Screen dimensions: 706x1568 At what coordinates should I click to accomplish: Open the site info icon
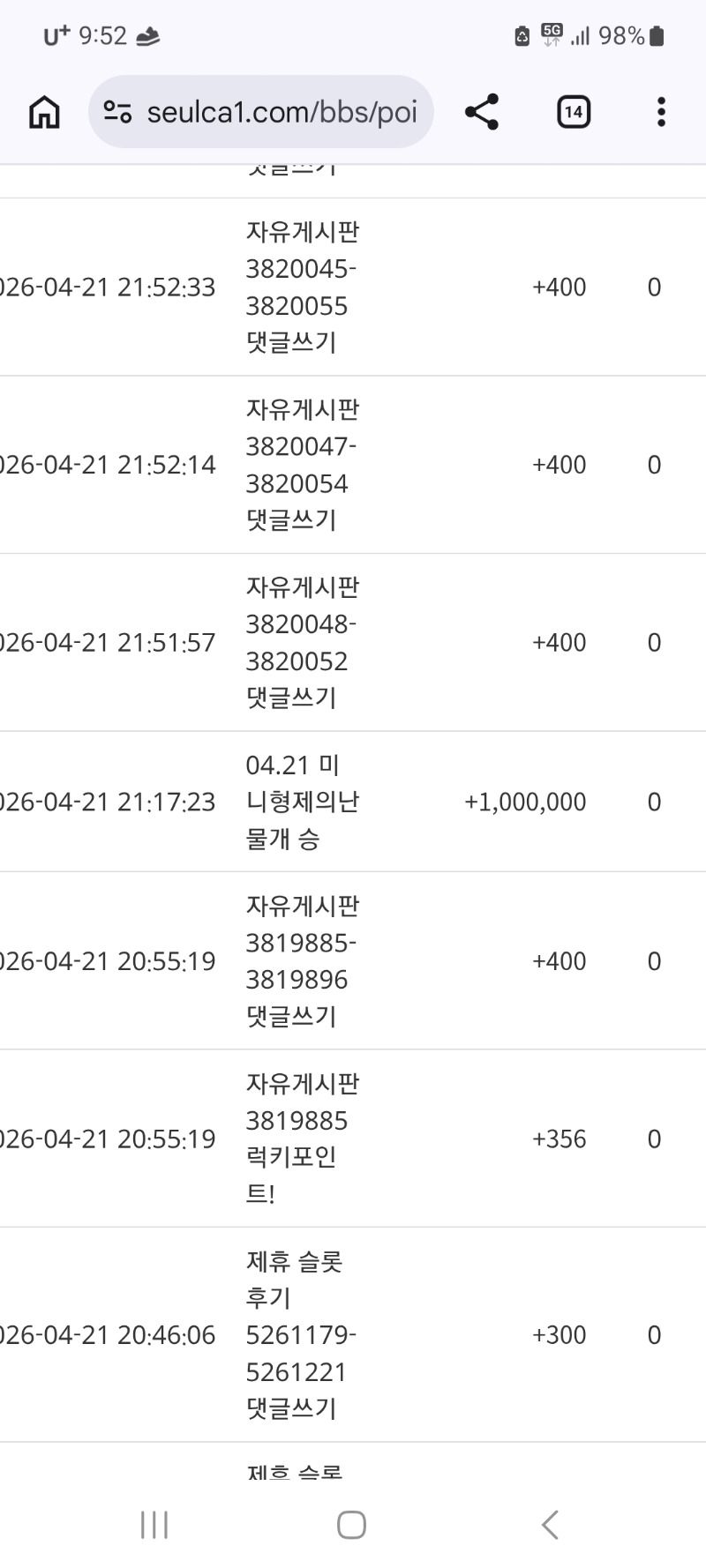tap(117, 112)
